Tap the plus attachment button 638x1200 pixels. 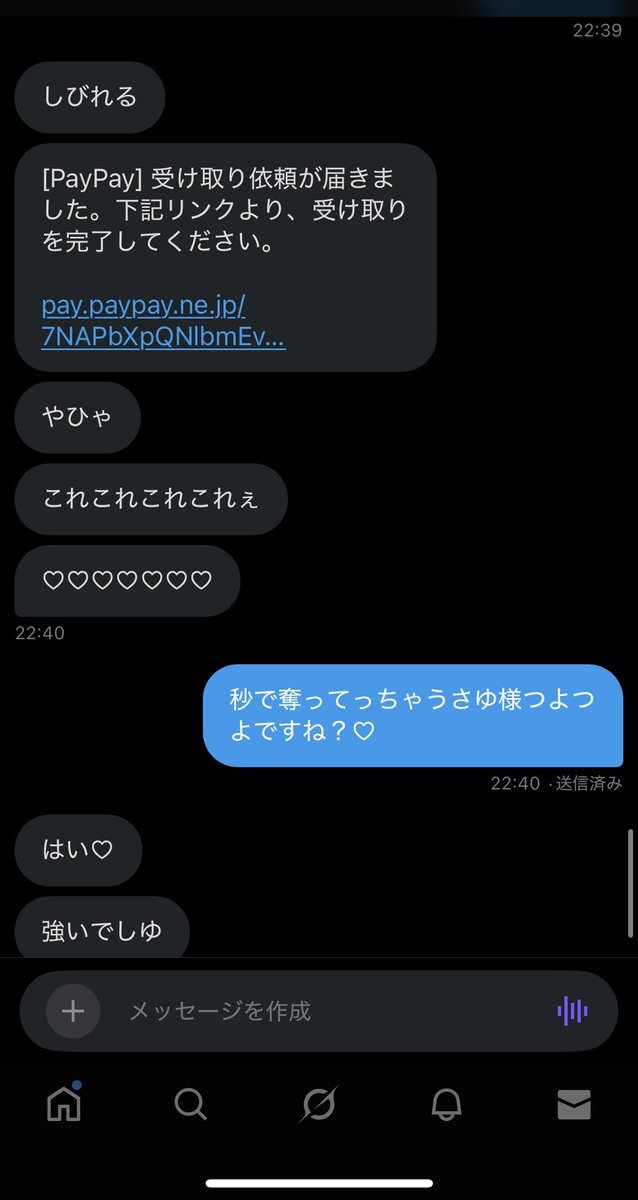point(73,1011)
